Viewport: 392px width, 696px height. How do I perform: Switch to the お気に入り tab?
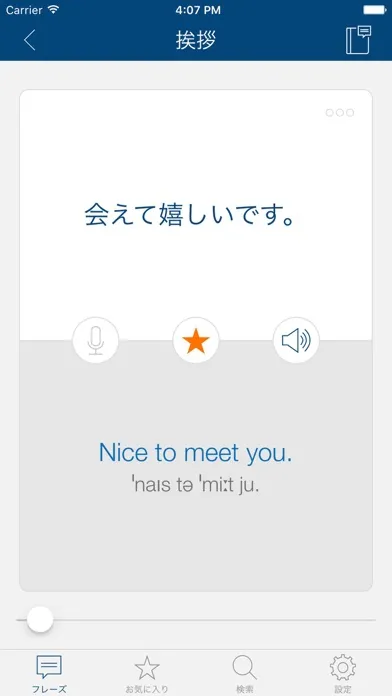point(147,674)
